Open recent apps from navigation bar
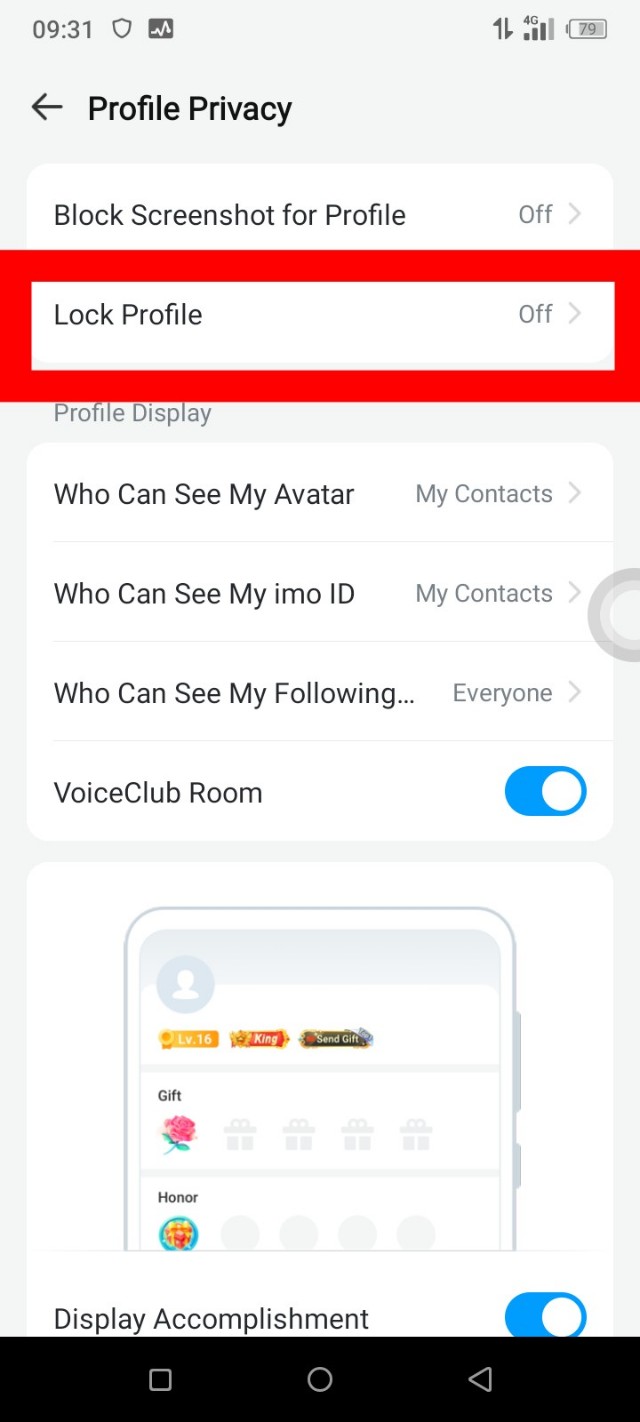This screenshot has width=640, height=1422. (x=160, y=1380)
